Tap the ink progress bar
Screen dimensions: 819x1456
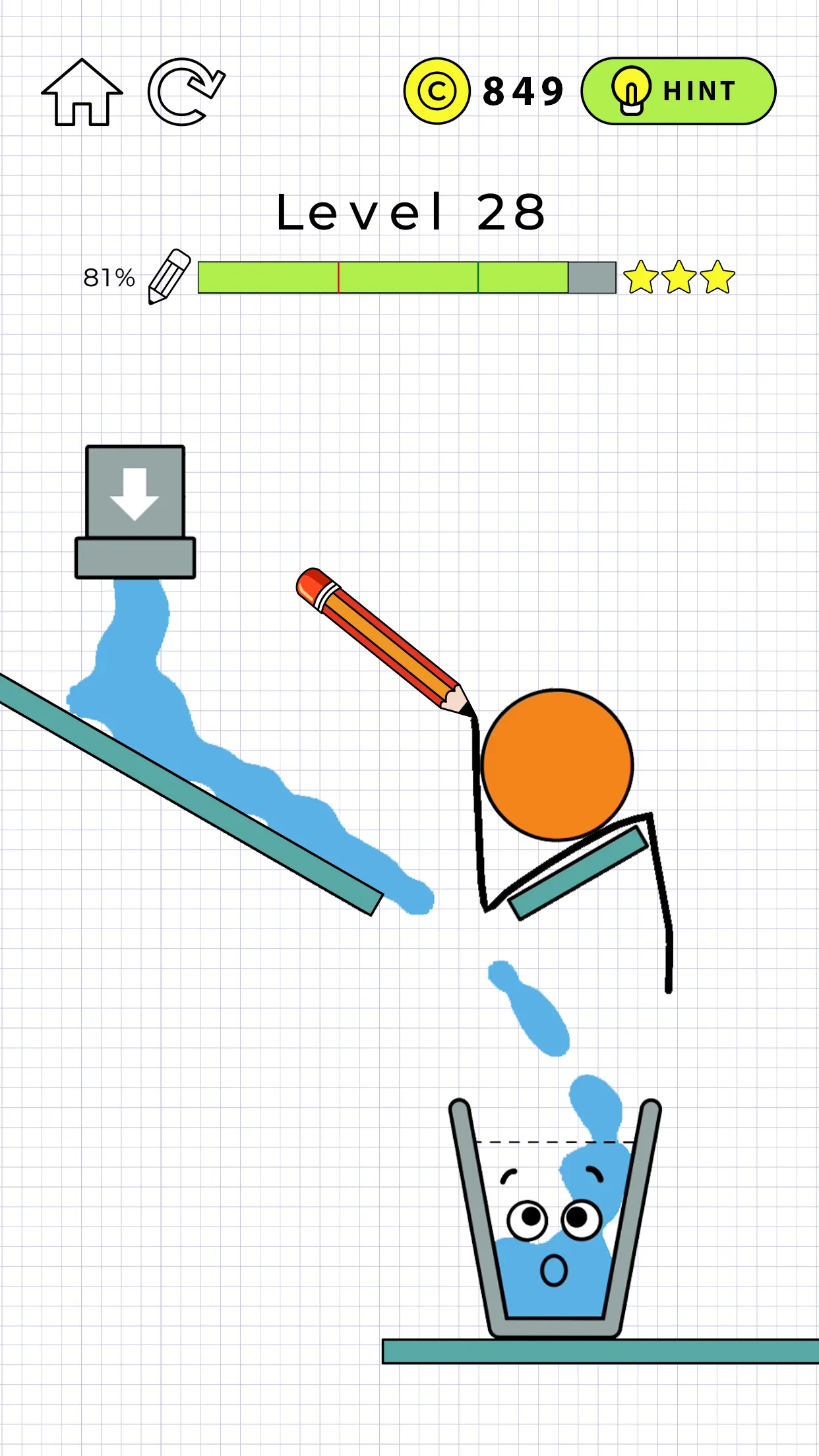pyautogui.click(x=406, y=277)
